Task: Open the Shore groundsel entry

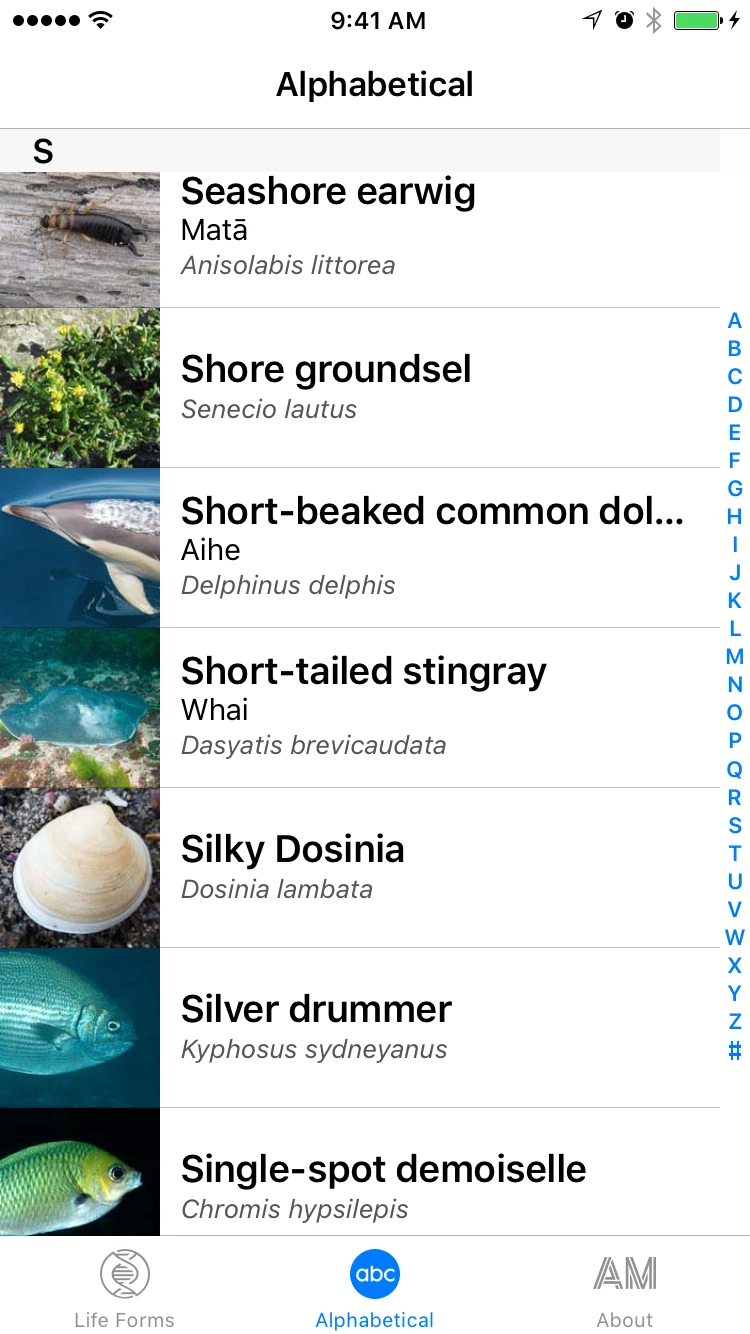Action: pyautogui.click(x=360, y=388)
